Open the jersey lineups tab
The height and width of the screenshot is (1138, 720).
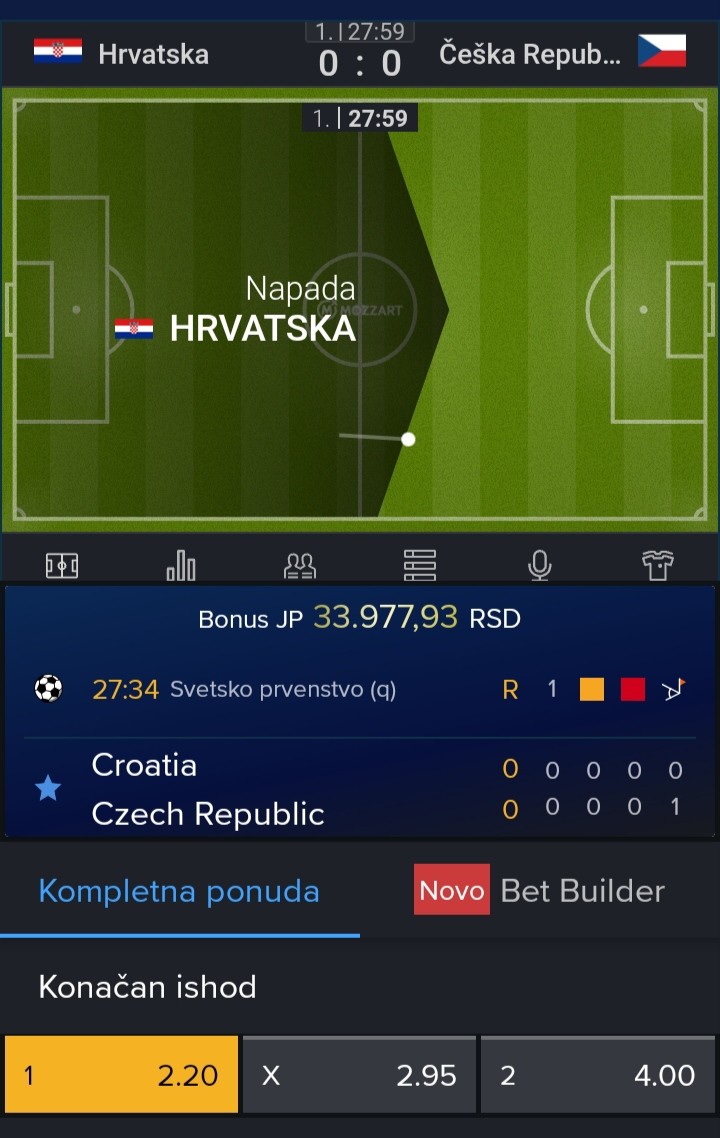pos(658,566)
